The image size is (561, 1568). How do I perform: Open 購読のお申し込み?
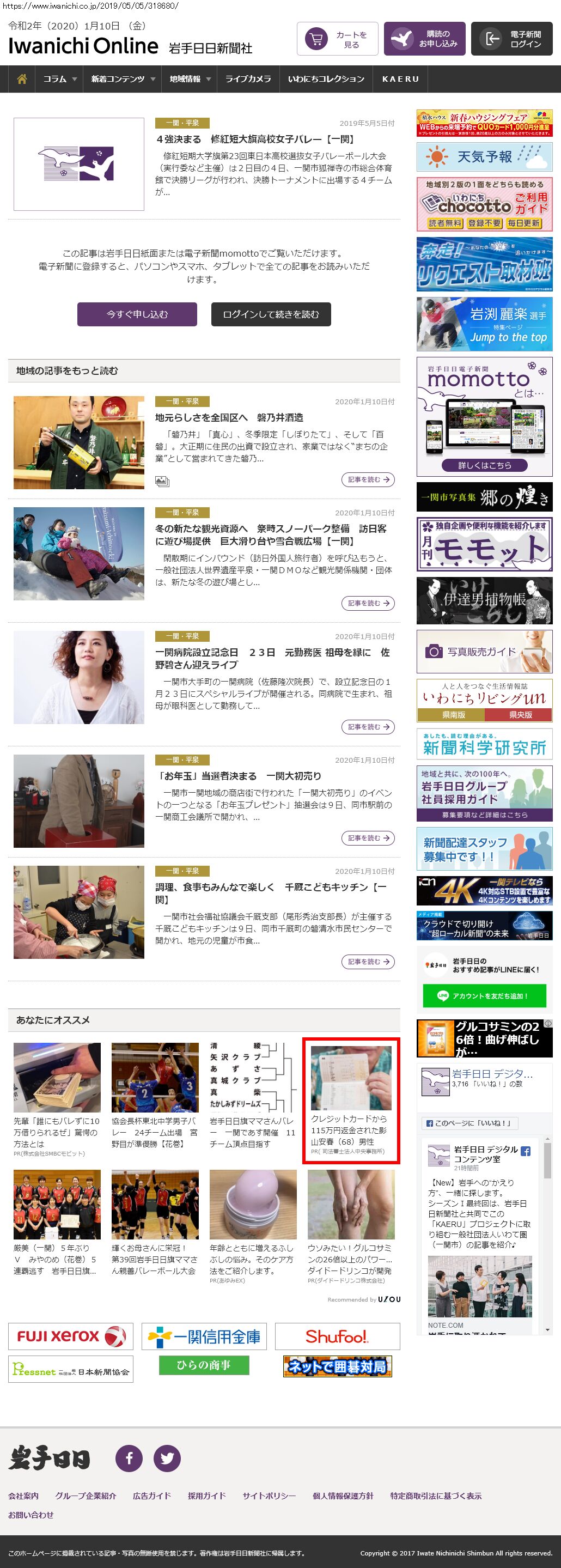tap(424, 40)
